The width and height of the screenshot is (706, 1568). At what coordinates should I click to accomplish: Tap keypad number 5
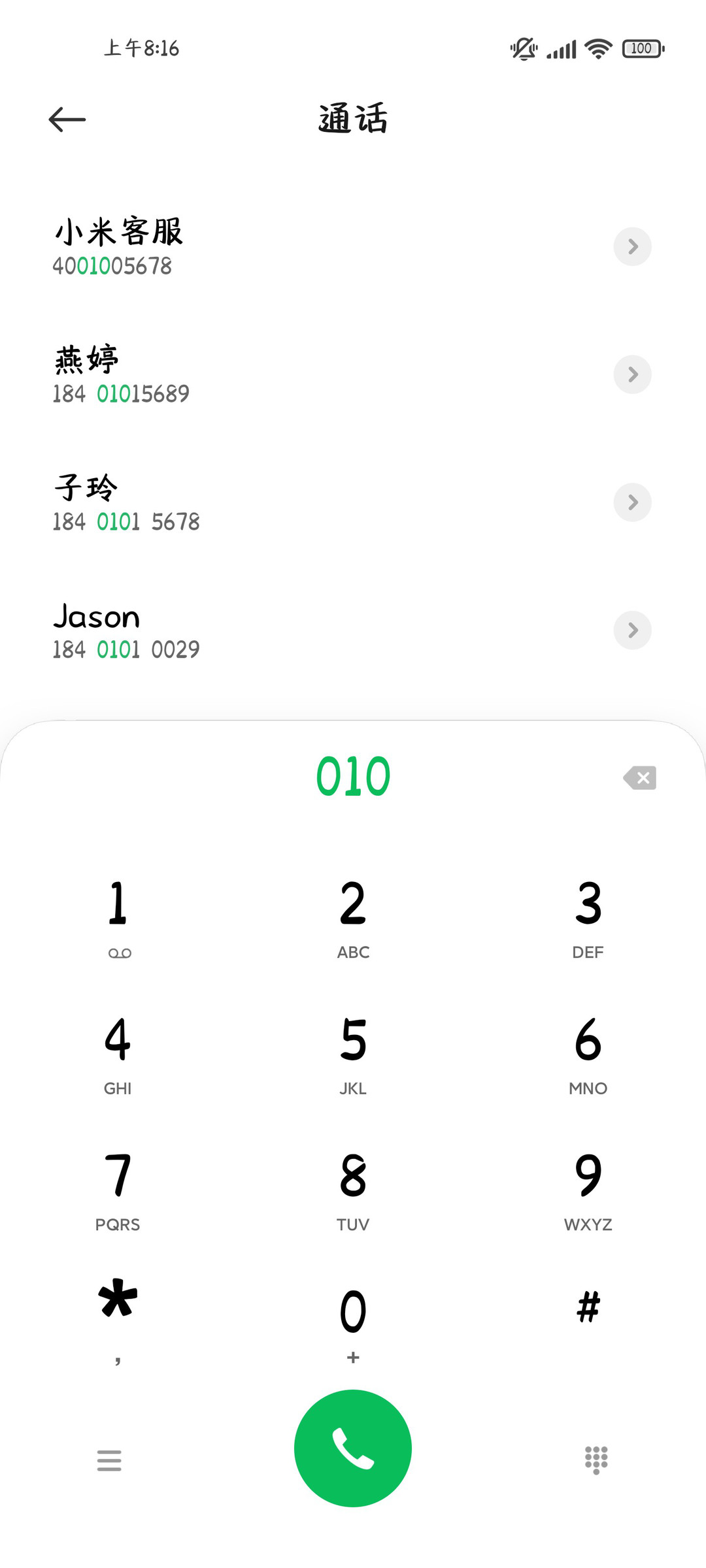(x=353, y=1054)
